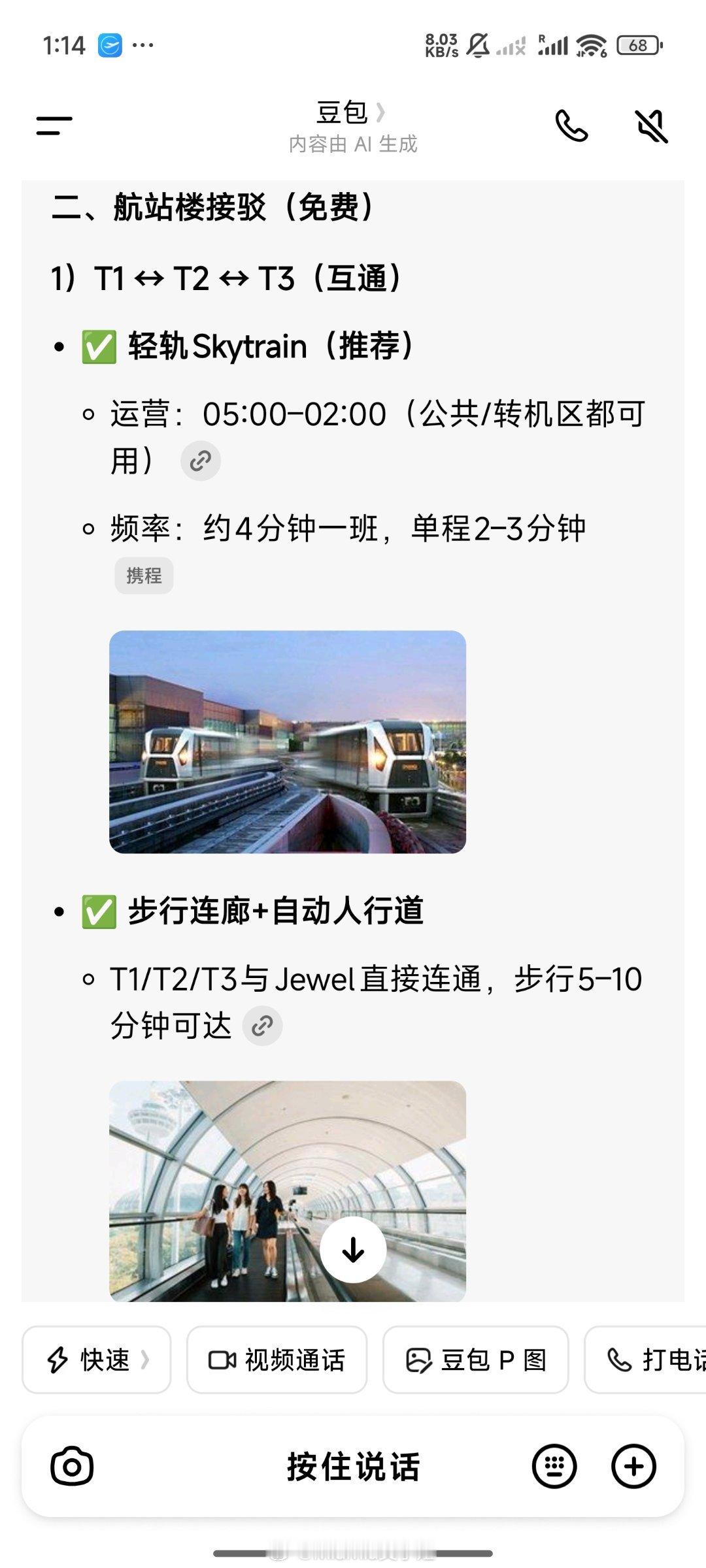Jump to bottom with down arrow
706x1568 pixels.
click(x=353, y=1249)
